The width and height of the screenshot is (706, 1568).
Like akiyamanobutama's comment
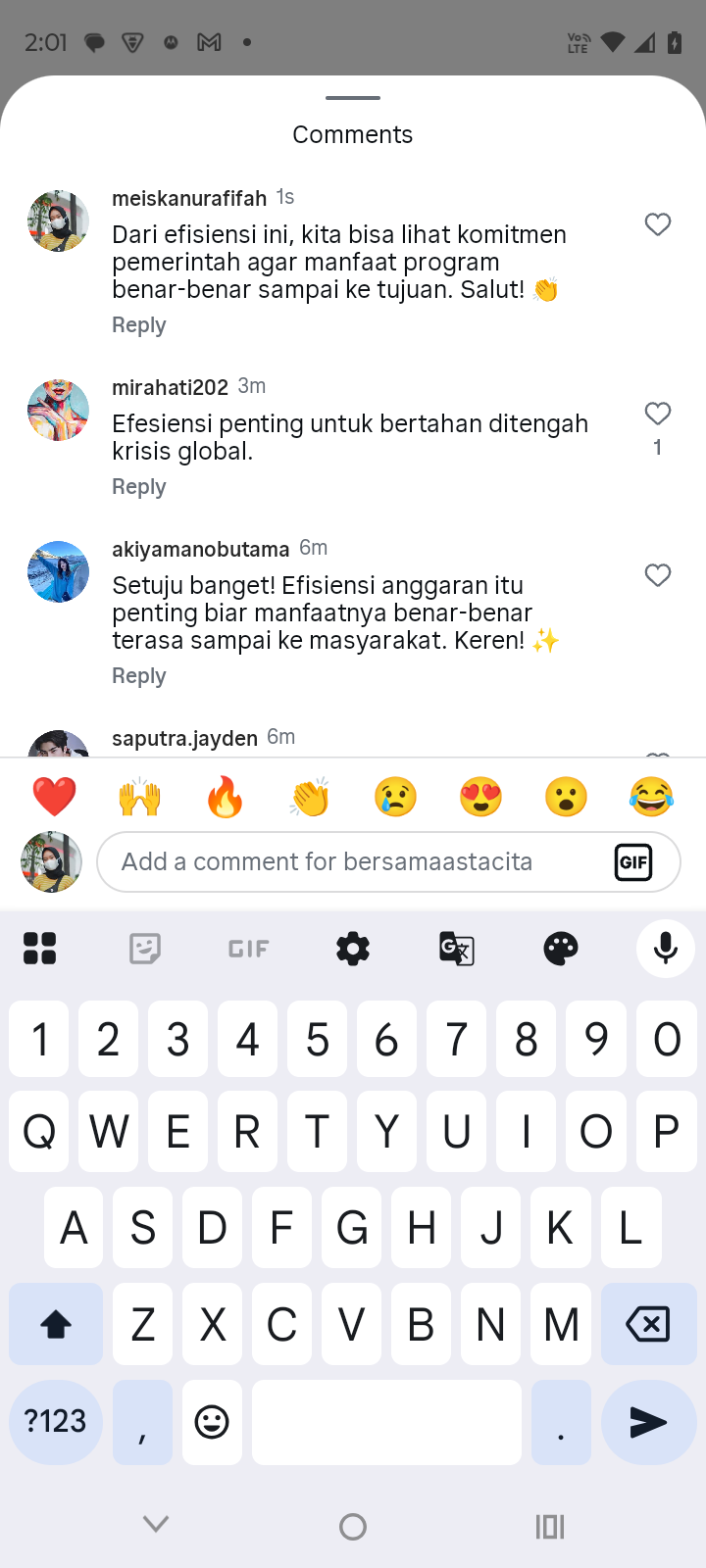tap(657, 575)
